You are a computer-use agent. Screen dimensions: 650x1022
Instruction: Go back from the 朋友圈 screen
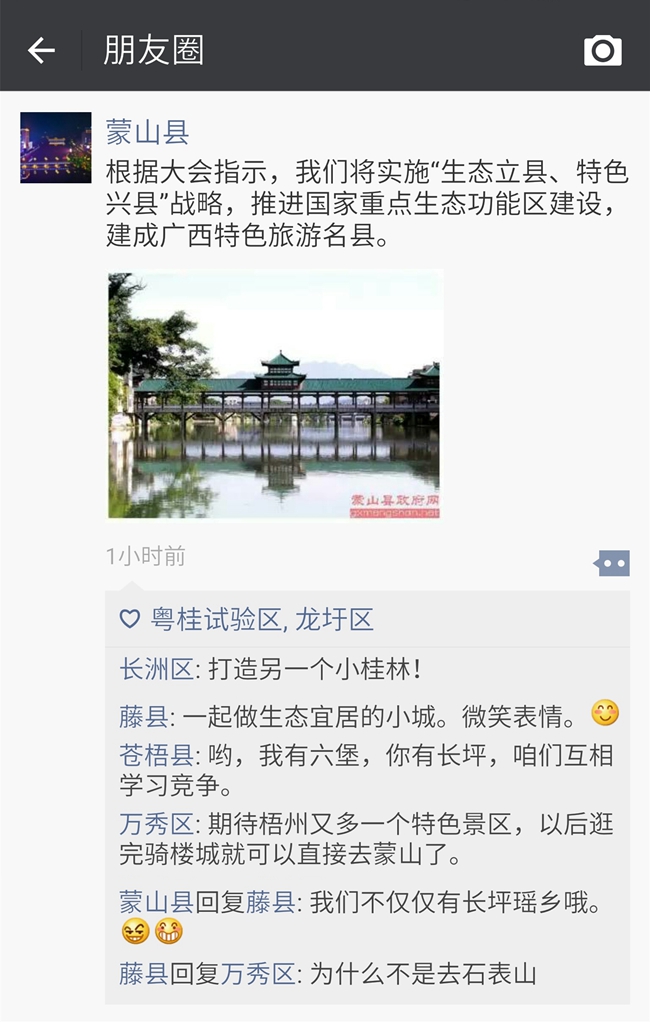(41, 50)
